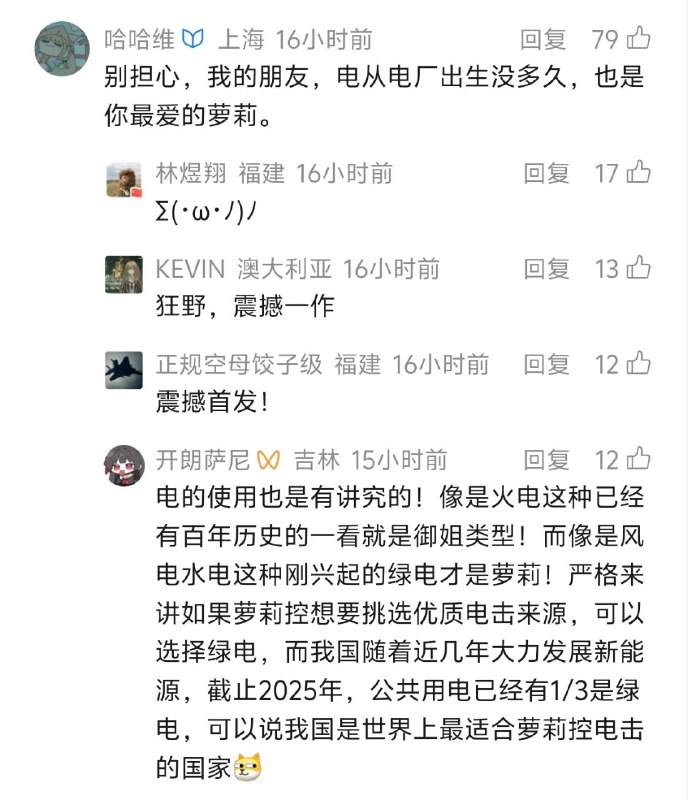Reply to KEVIN's comment

pos(547,268)
